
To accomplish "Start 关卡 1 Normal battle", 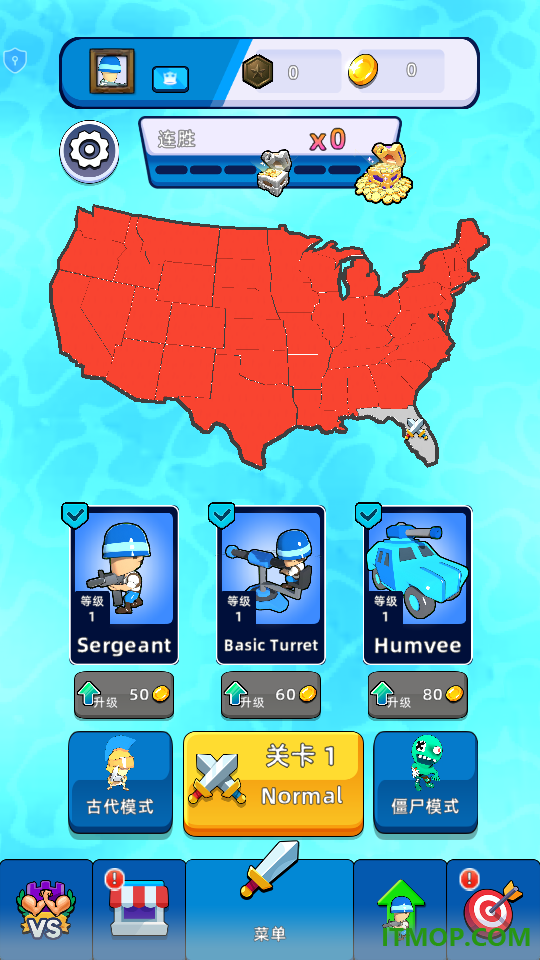I will point(273,783).
